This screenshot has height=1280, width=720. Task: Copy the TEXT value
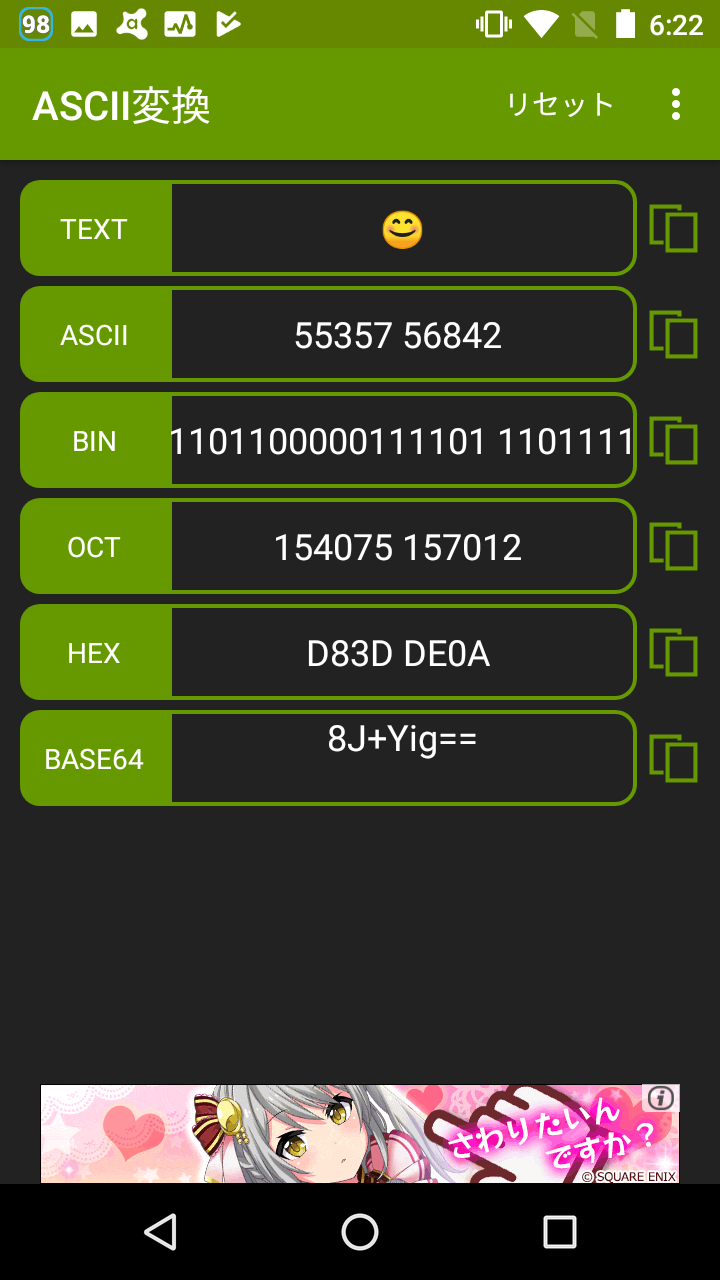tap(673, 229)
